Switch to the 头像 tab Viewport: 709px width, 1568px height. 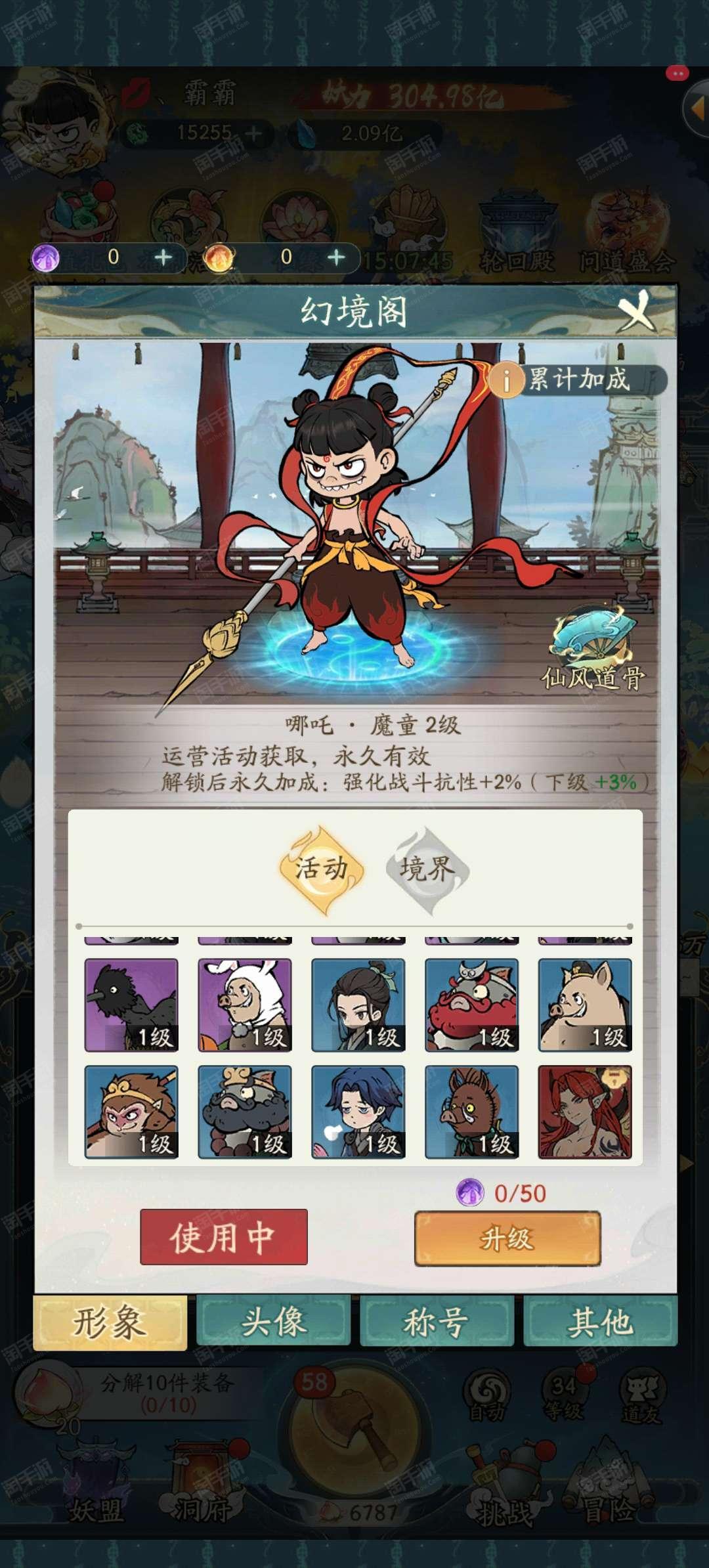point(273,1322)
